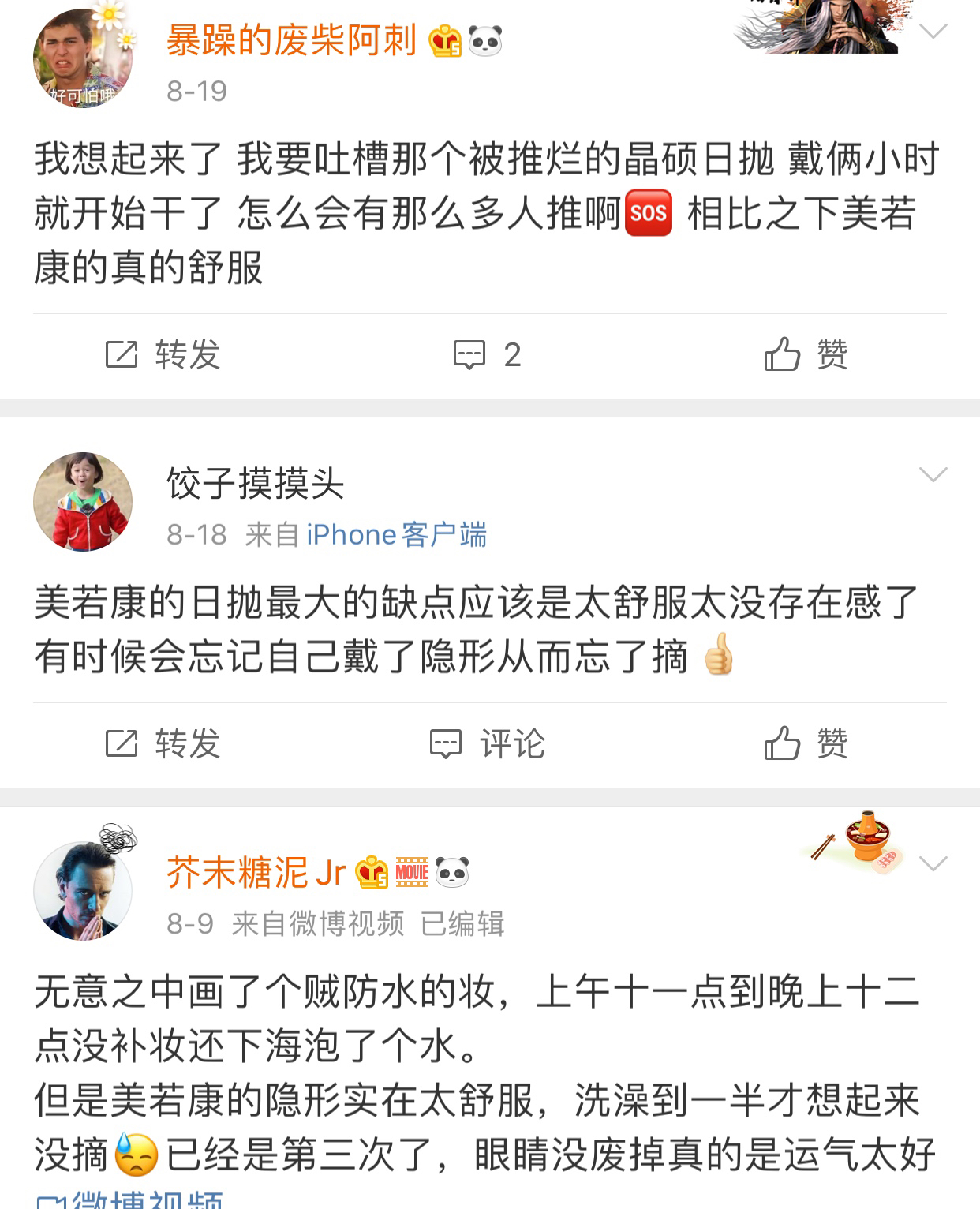Expand options chevron on 芥末糖泥 Jr's post

click(x=933, y=863)
